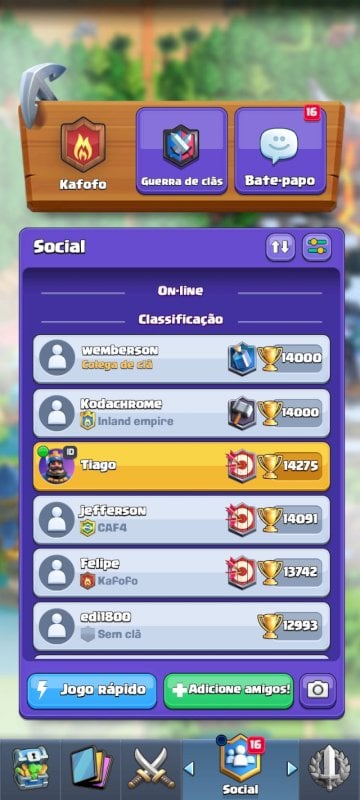
Task: Open Kodachrome's profile row
Action: coord(181,412)
